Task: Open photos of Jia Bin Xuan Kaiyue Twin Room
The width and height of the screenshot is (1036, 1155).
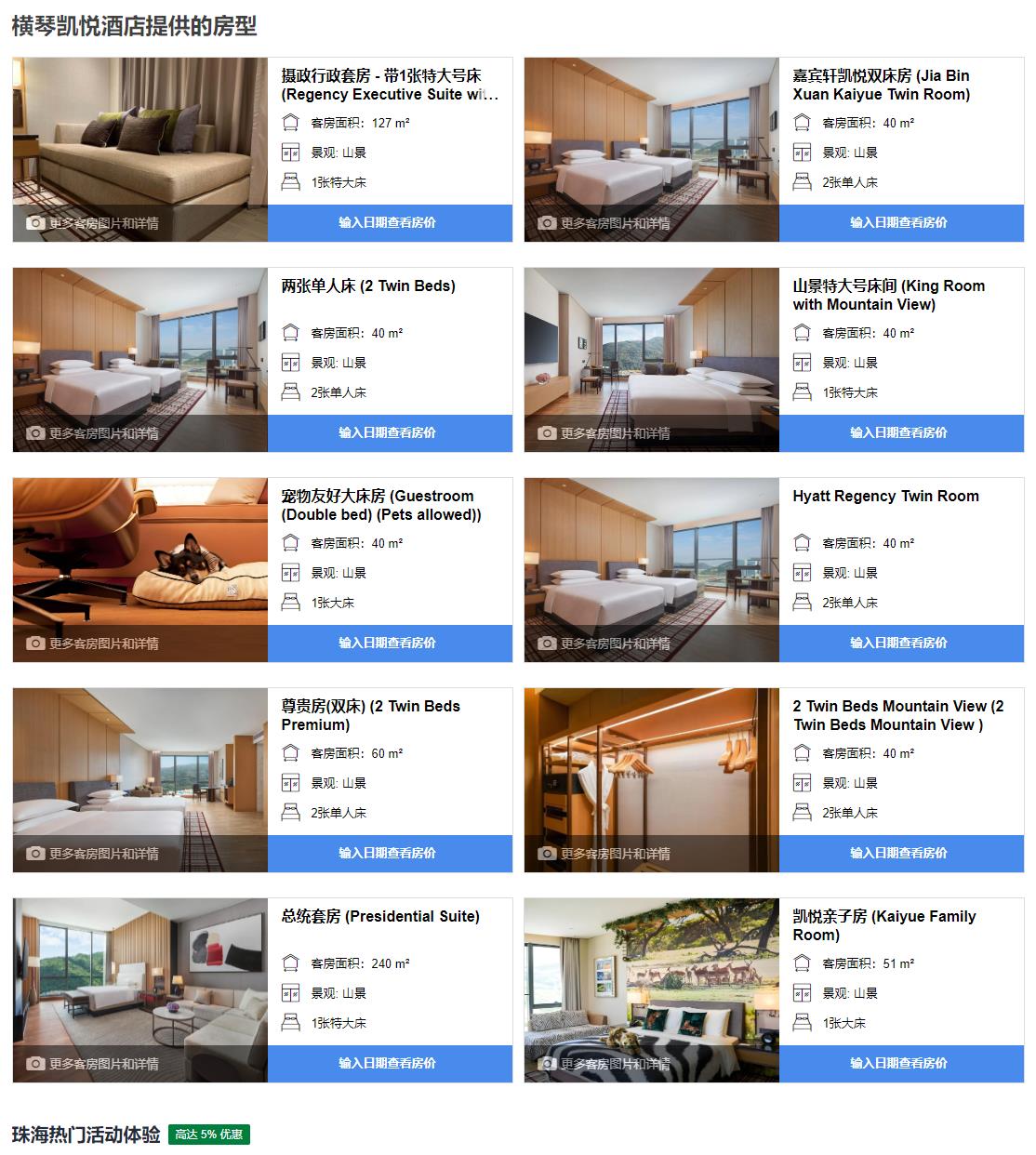Action: click(604, 223)
